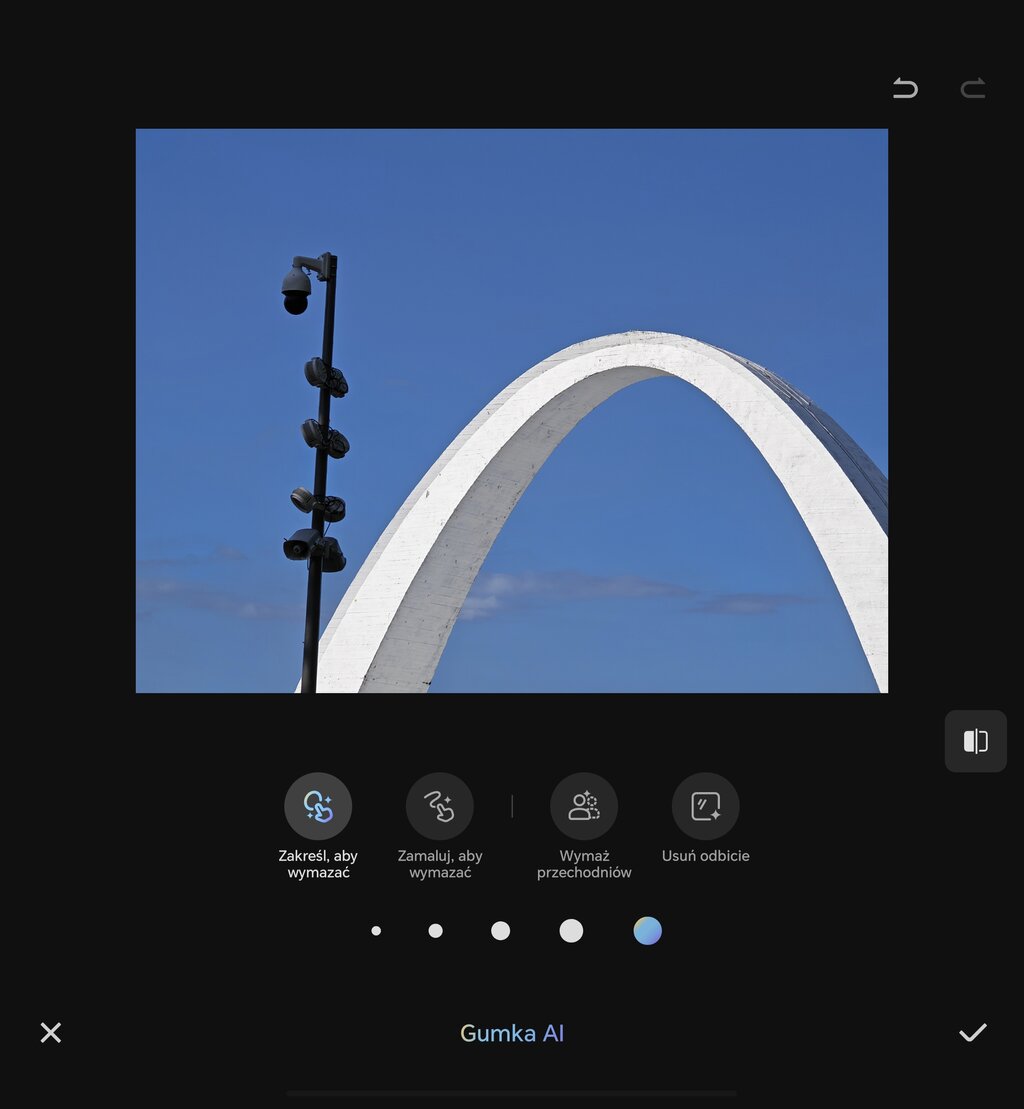Choose the large white brush size
Screen dimensions: 1024x1109
[571, 931]
